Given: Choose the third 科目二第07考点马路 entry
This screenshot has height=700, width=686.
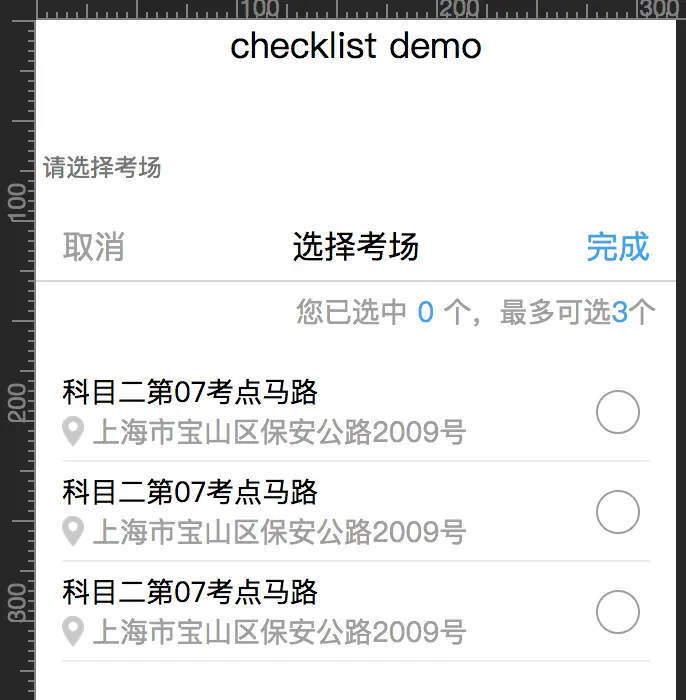Looking at the screenshot, I should [x=617, y=612].
